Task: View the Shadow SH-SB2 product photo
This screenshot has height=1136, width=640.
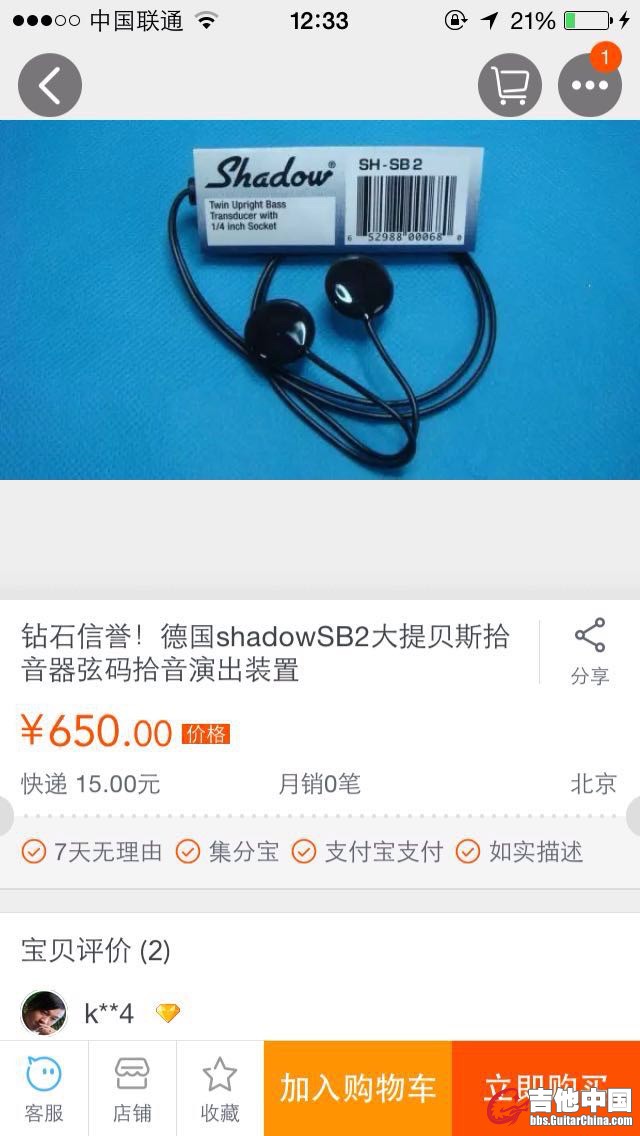Action: pyautogui.click(x=320, y=300)
